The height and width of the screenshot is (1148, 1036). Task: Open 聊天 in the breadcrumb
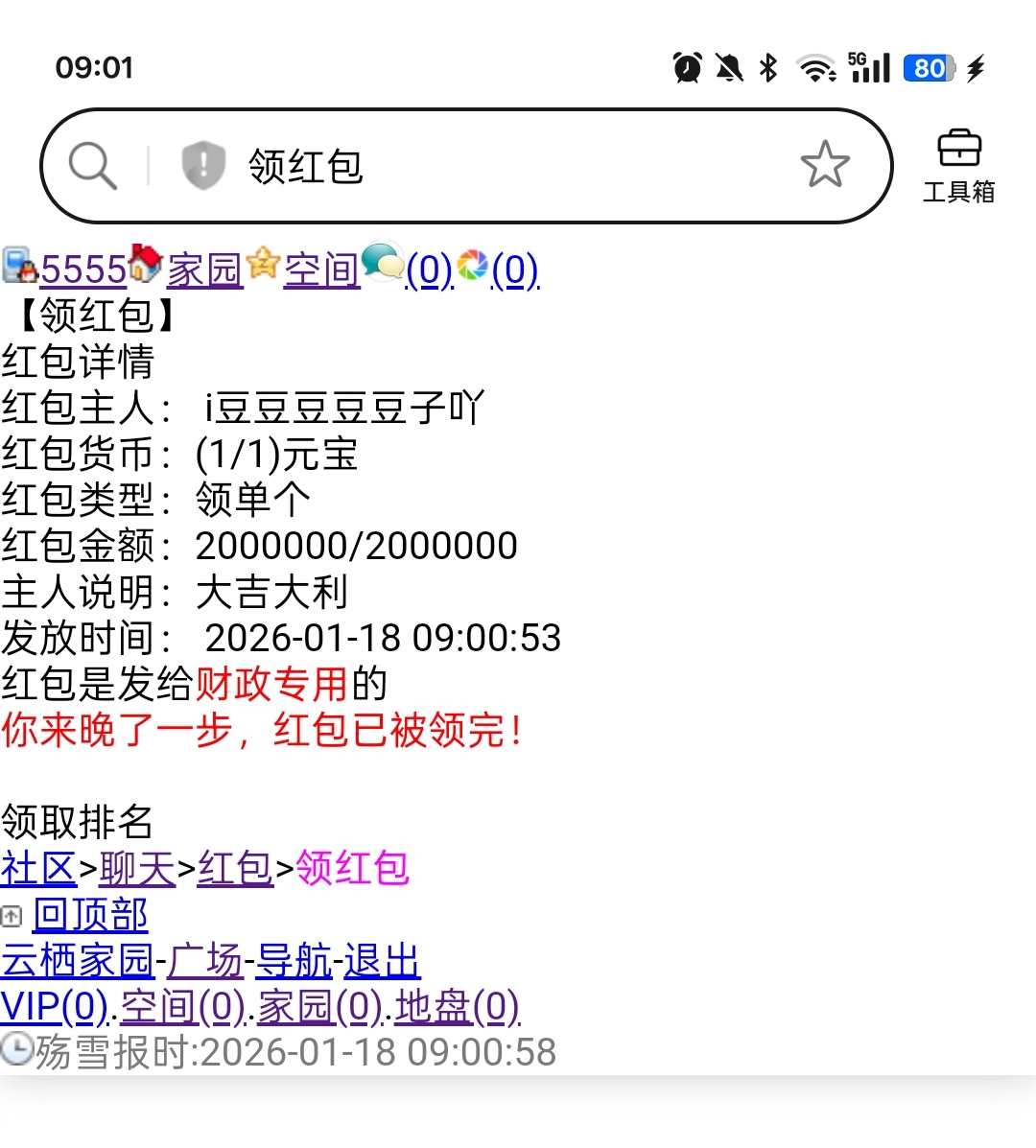137,869
